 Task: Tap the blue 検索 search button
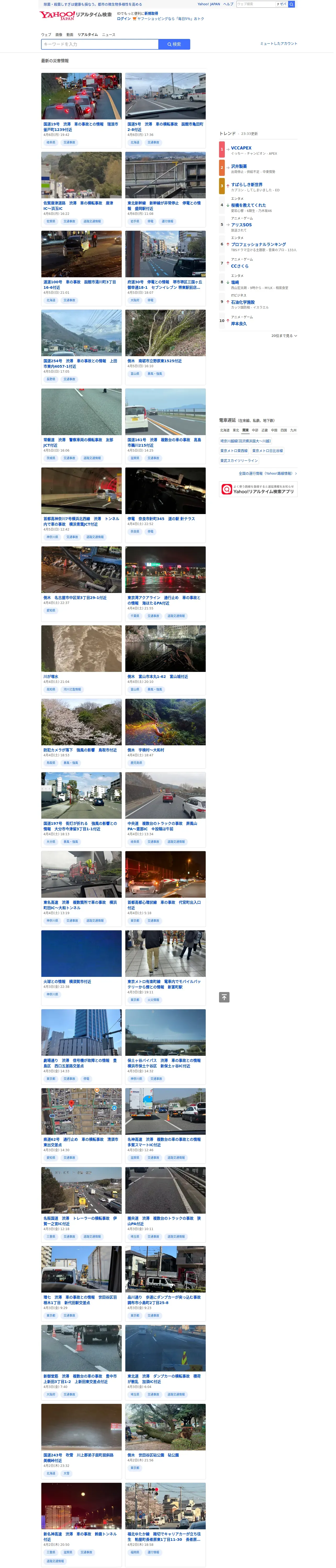pyautogui.click(x=174, y=44)
